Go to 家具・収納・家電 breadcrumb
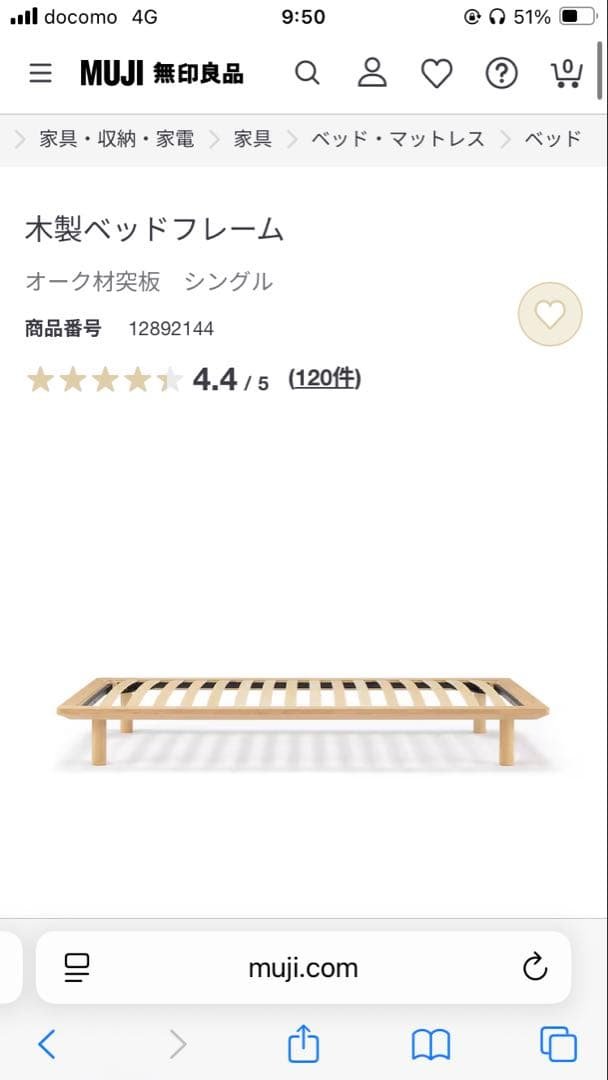 click(117, 139)
